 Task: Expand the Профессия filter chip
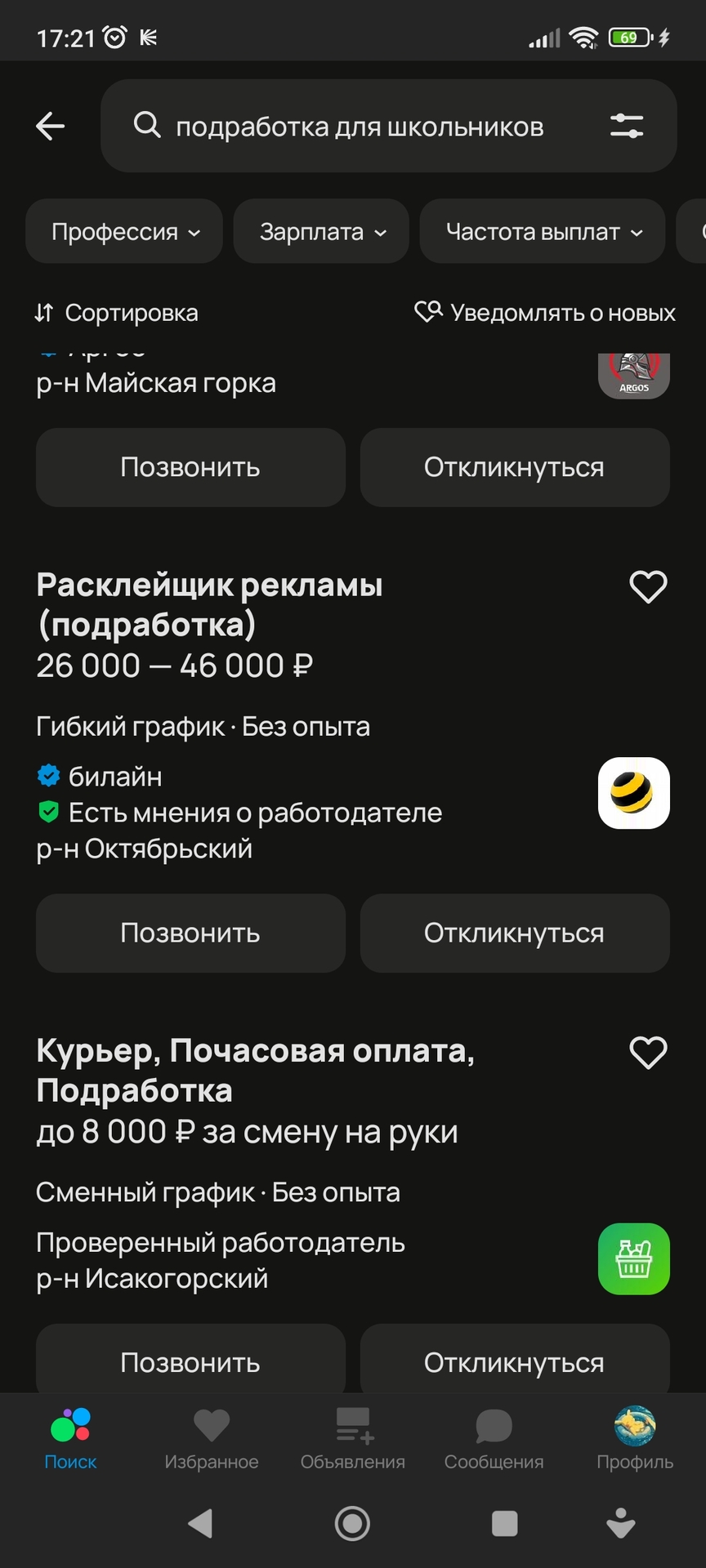(124, 232)
